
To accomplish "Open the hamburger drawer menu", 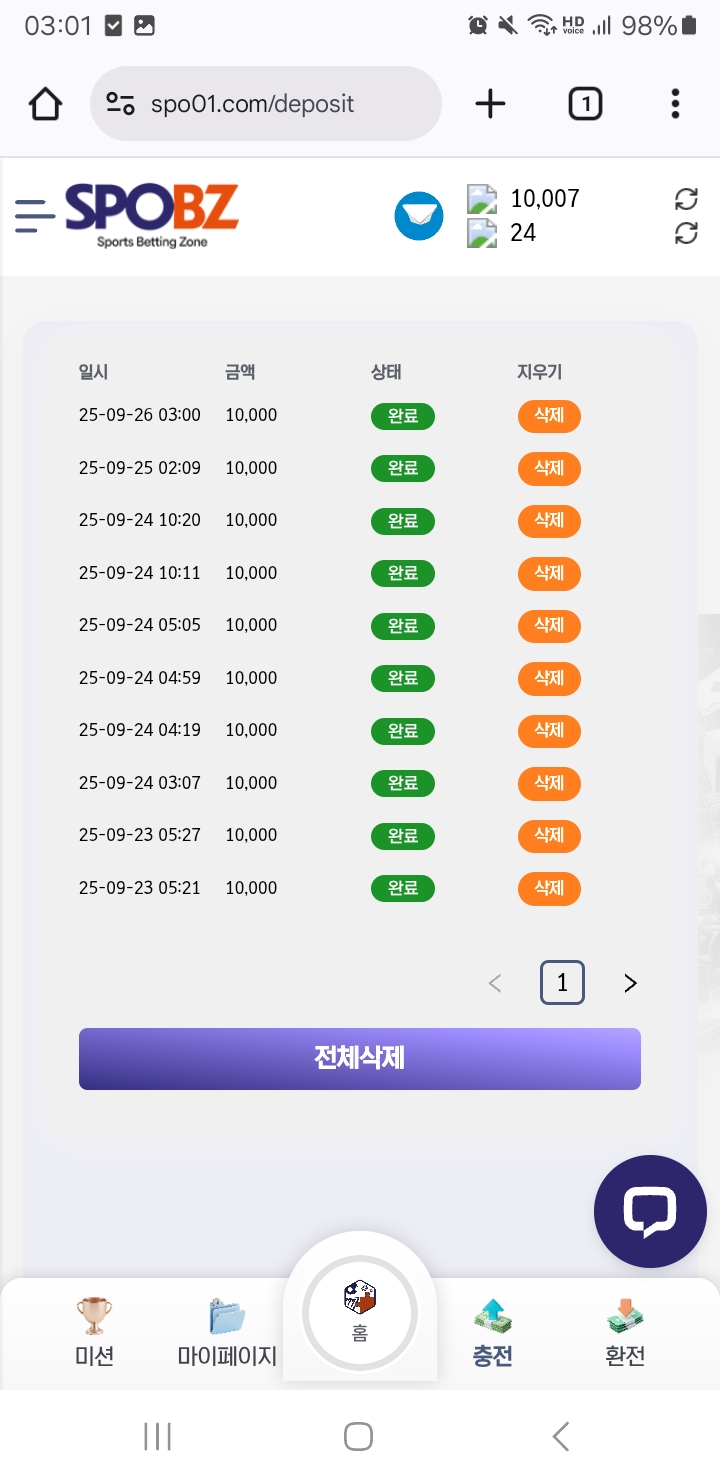I will [35, 216].
